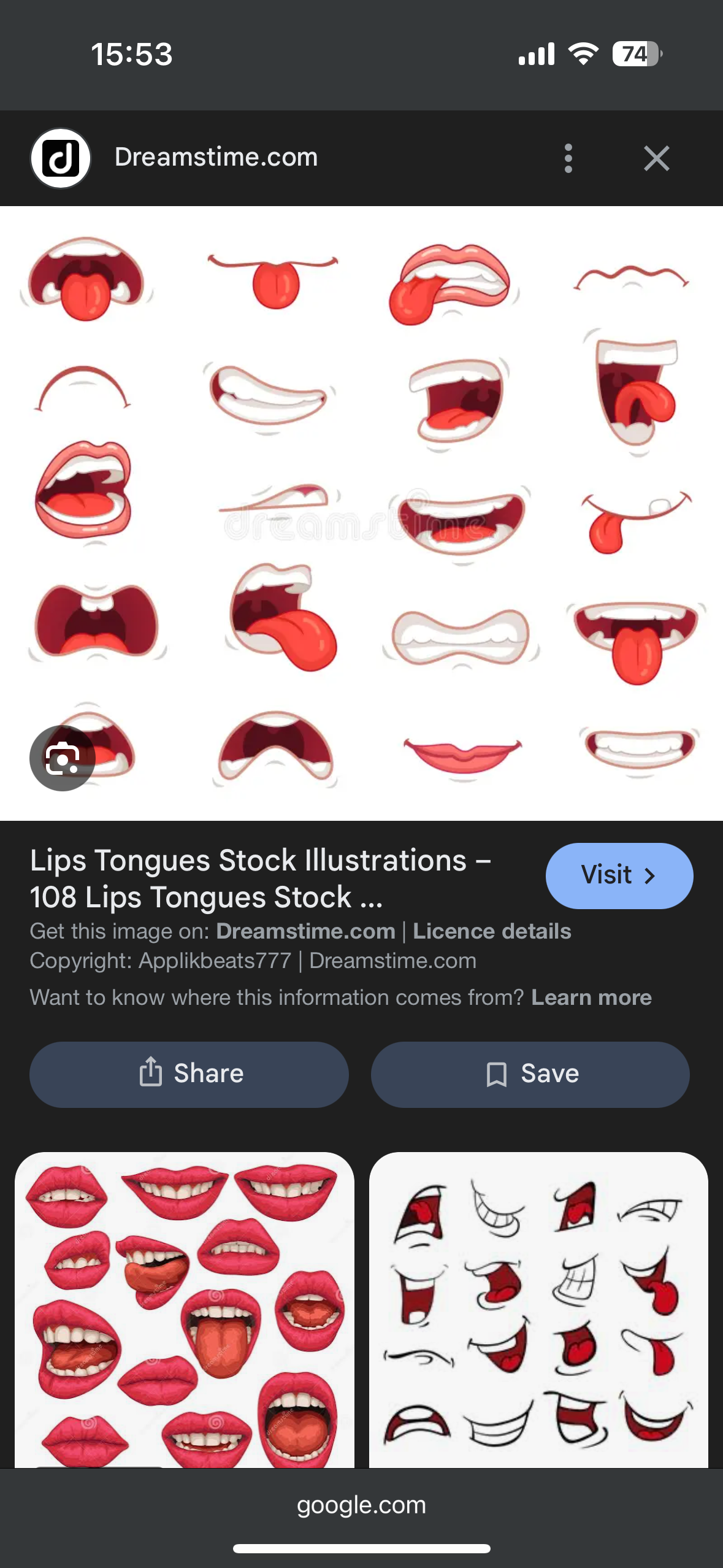Image resolution: width=723 pixels, height=1568 pixels.
Task: Open the sketched cartoon mouths related image
Action: tap(538, 1310)
